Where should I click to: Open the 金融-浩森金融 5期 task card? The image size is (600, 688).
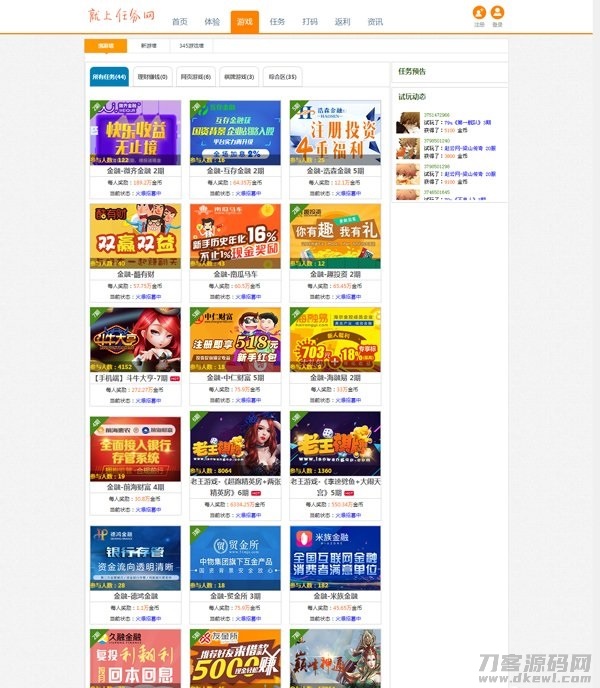(x=335, y=132)
